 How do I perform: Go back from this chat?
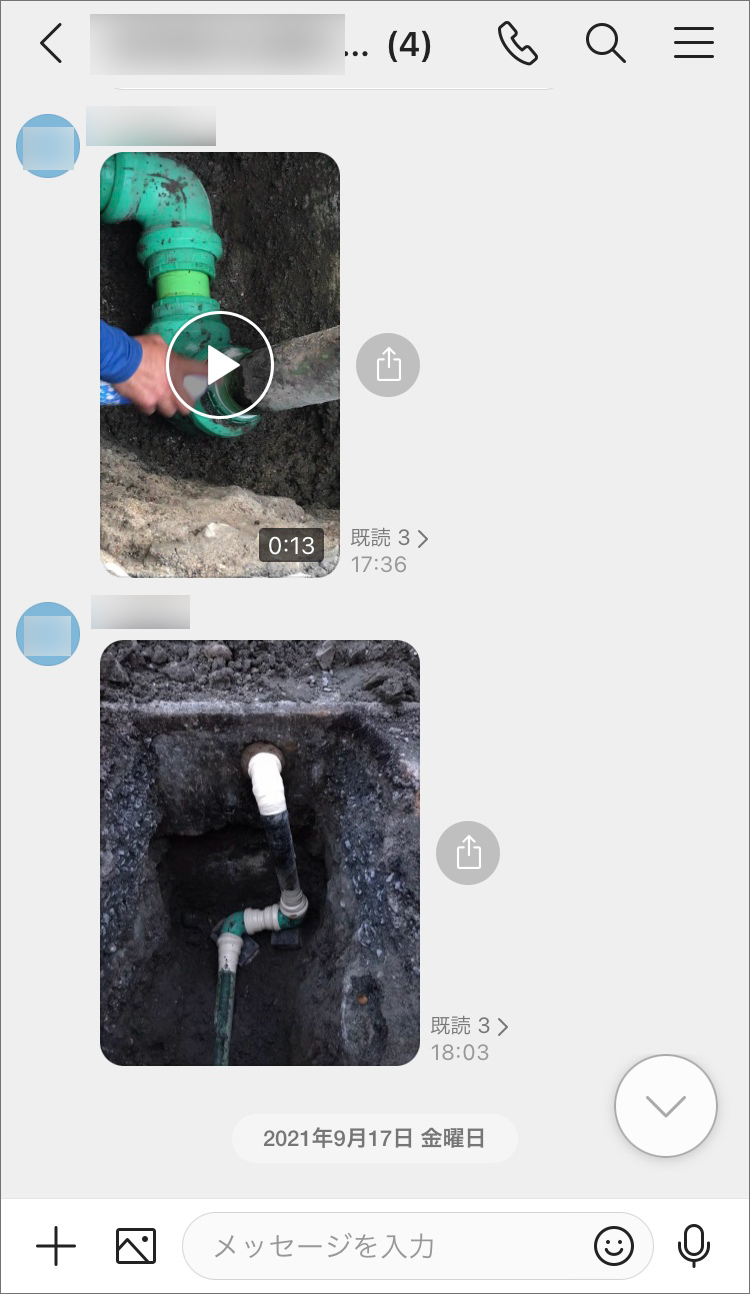[51, 44]
